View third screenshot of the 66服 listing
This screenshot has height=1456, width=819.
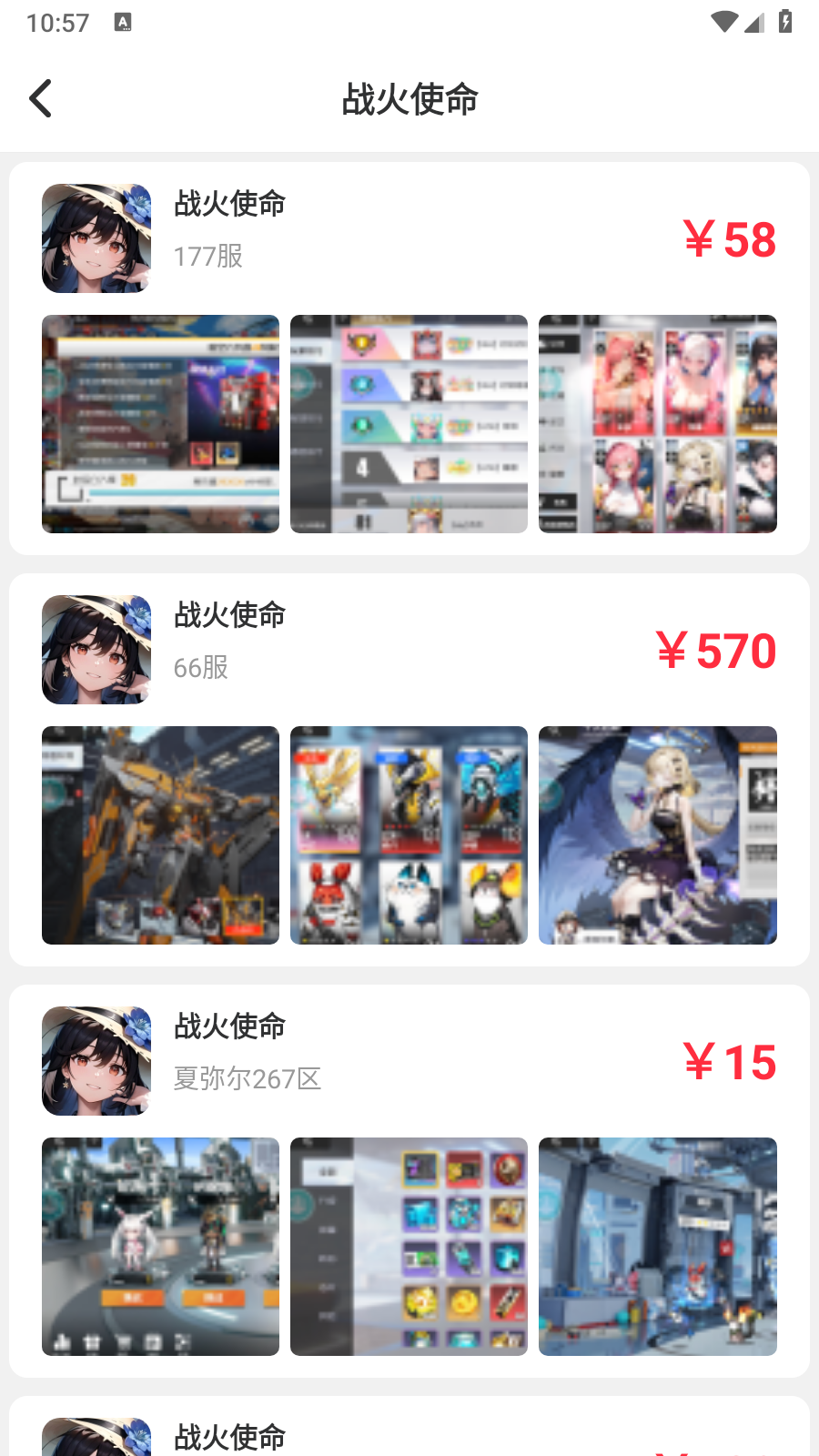[657, 835]
